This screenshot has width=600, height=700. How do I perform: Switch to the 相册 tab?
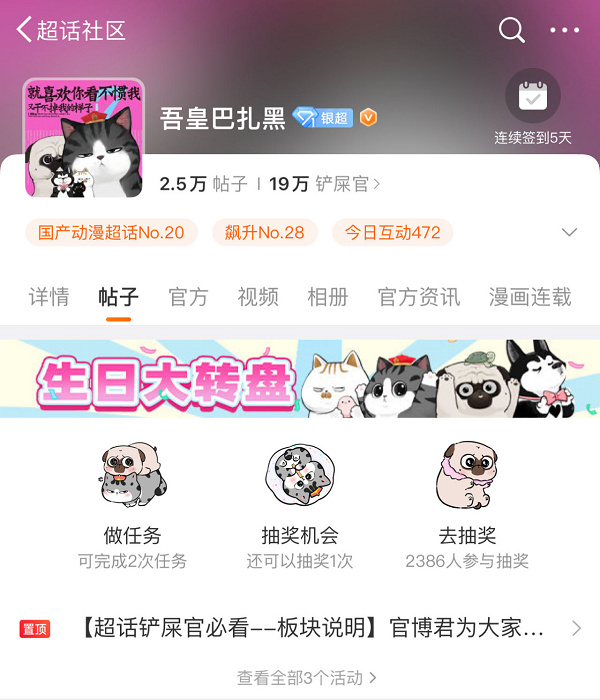(327, 297)
